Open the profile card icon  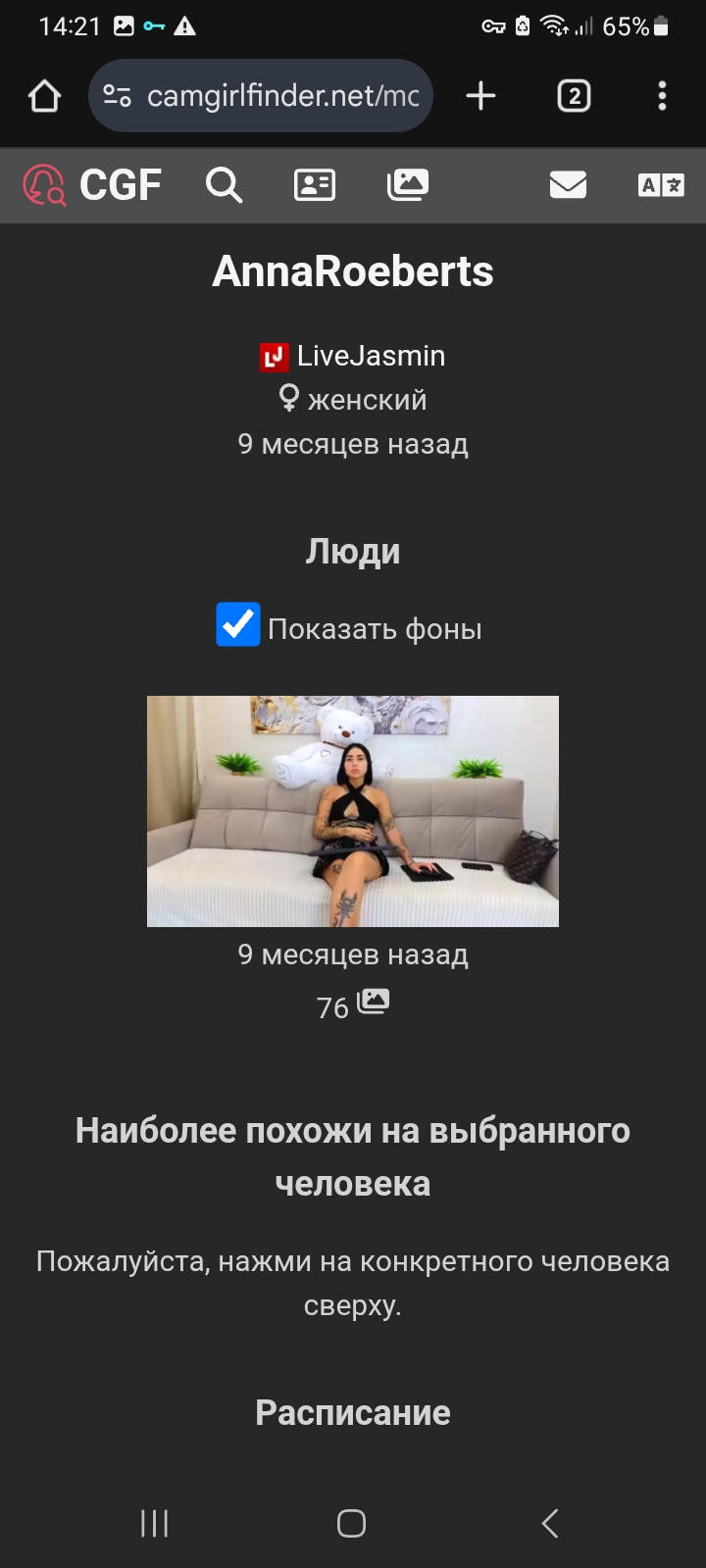pyautogui.click(x=315, y=184)
